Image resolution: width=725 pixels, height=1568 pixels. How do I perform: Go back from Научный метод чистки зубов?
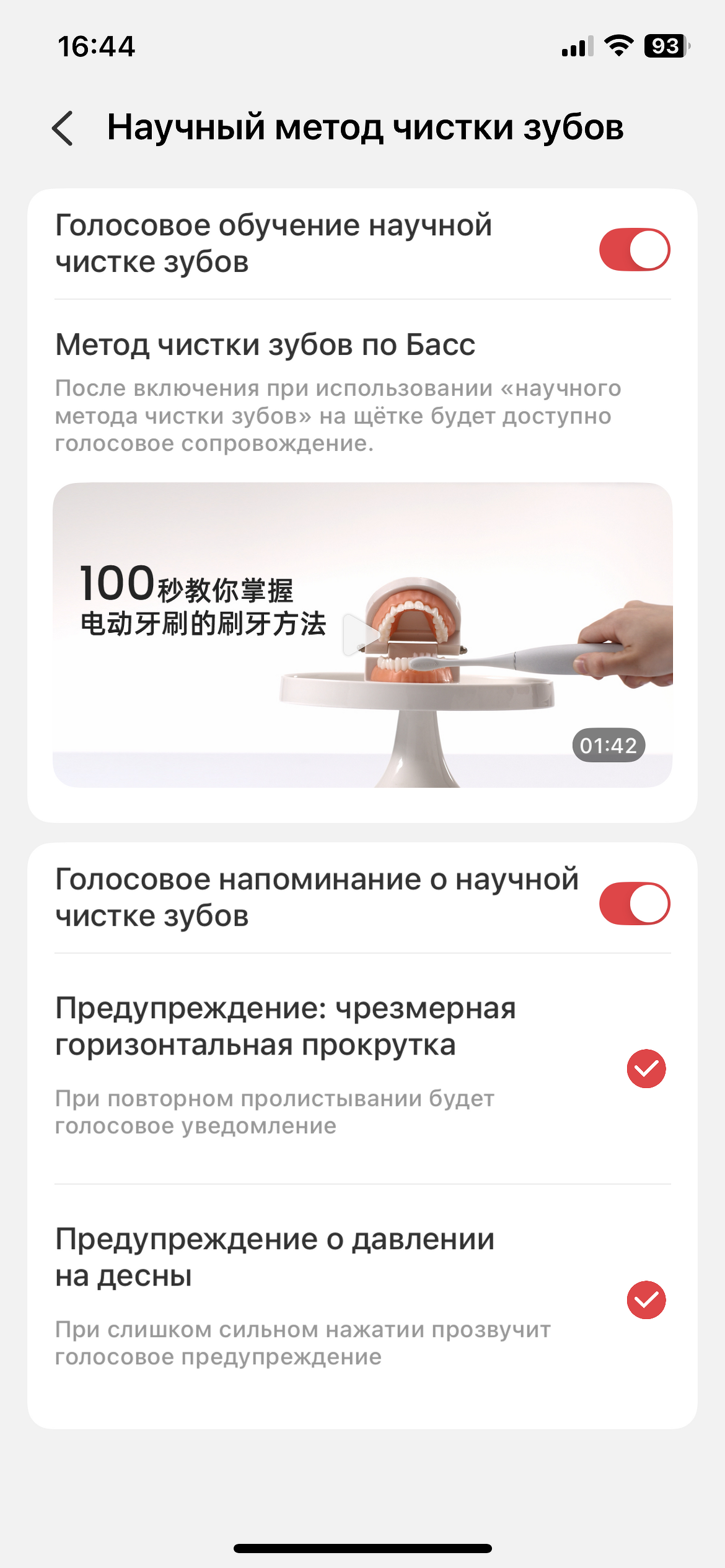[x=63, y=128]
